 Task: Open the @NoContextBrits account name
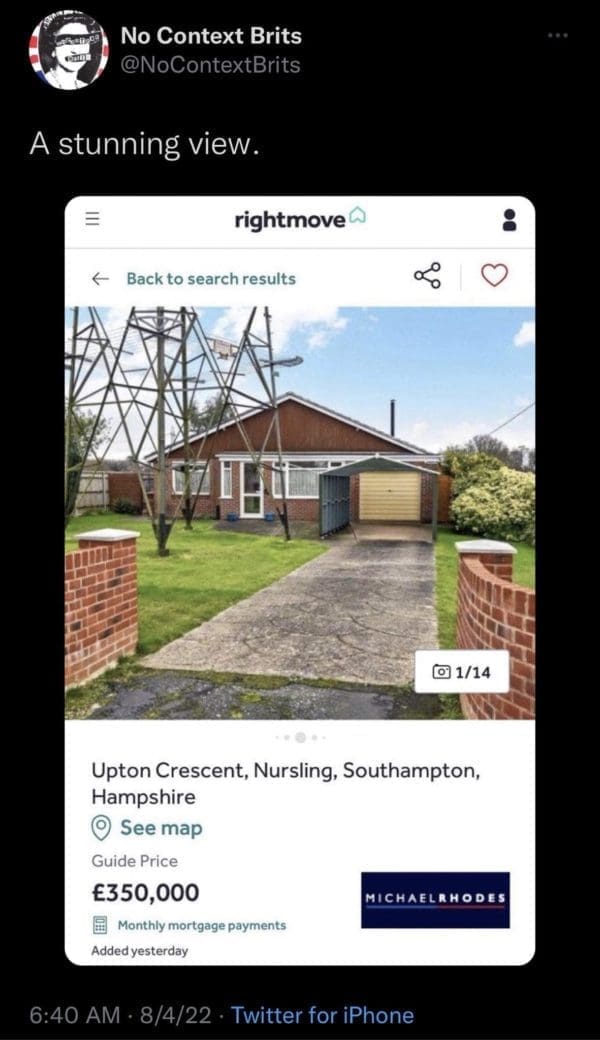210,64
